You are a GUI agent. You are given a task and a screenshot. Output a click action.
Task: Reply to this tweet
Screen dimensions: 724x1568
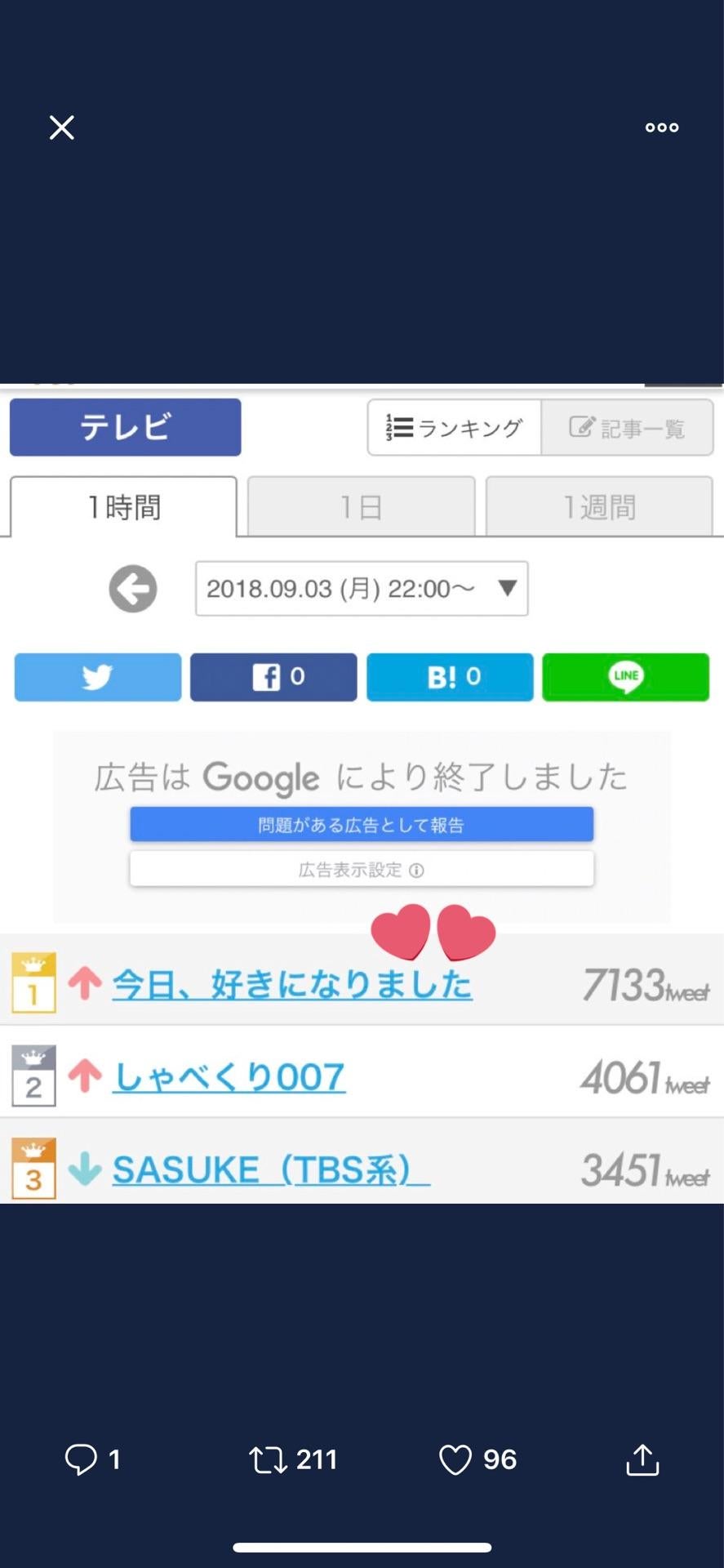click(81, 1459)
